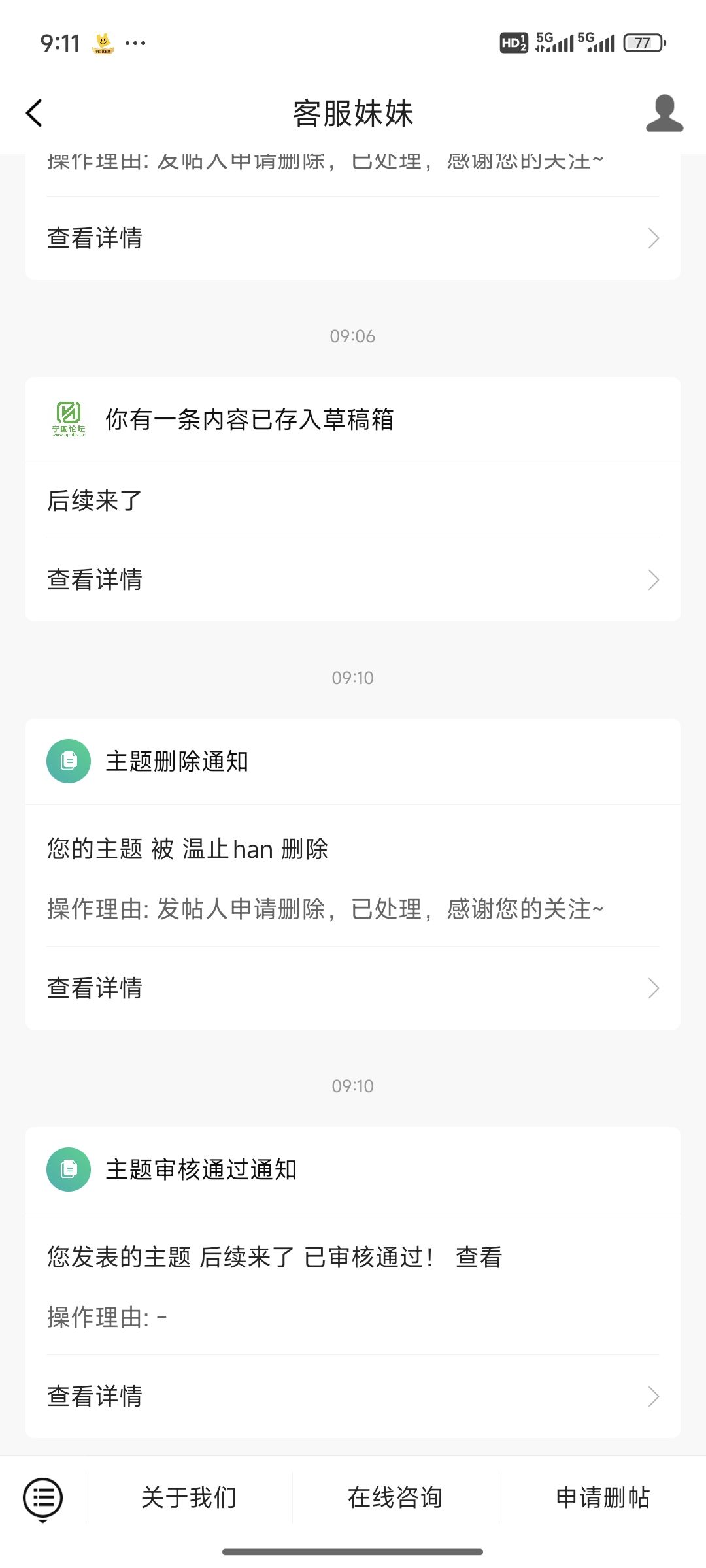Open 查看详情 under the draft box notice

[x=353, y=580]
